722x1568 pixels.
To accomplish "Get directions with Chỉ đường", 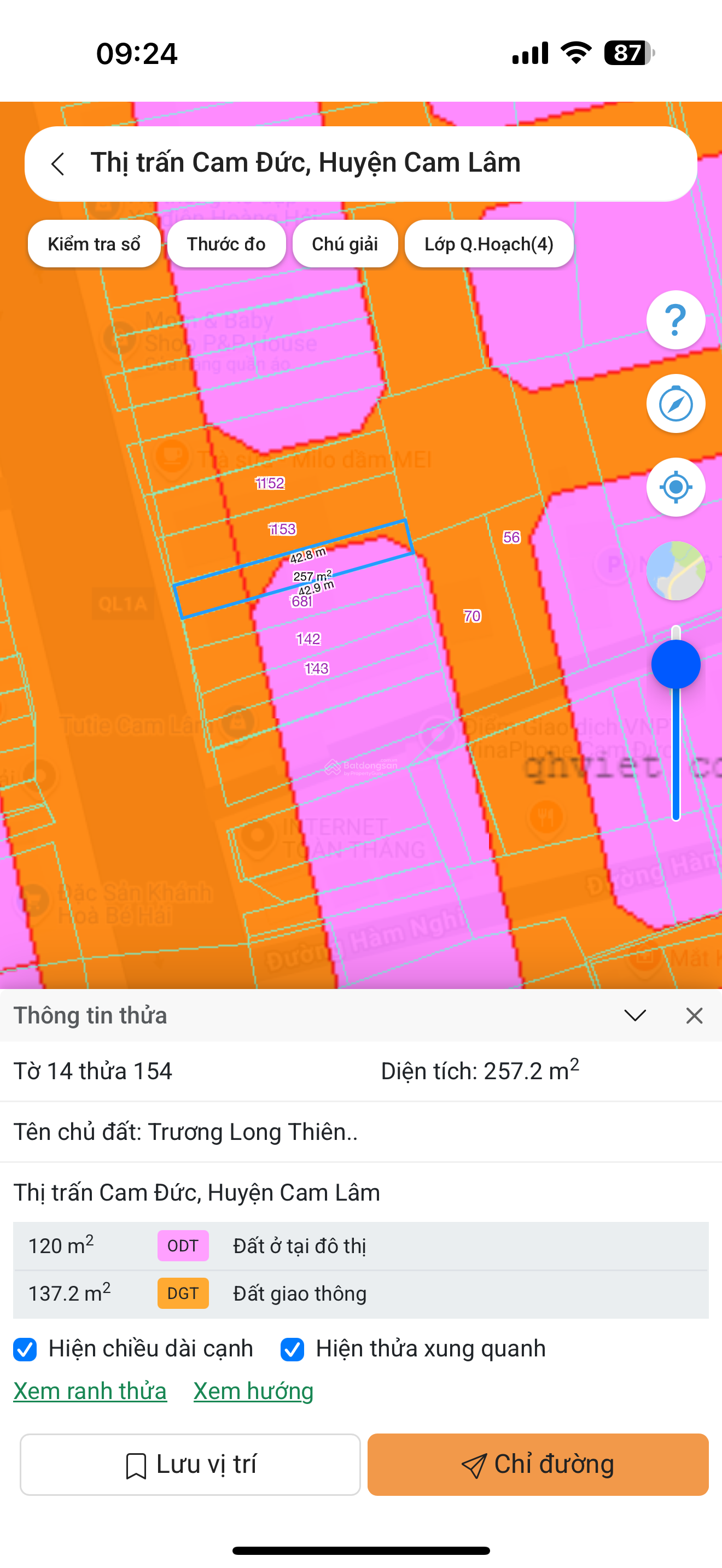I will click(538, 1464).
